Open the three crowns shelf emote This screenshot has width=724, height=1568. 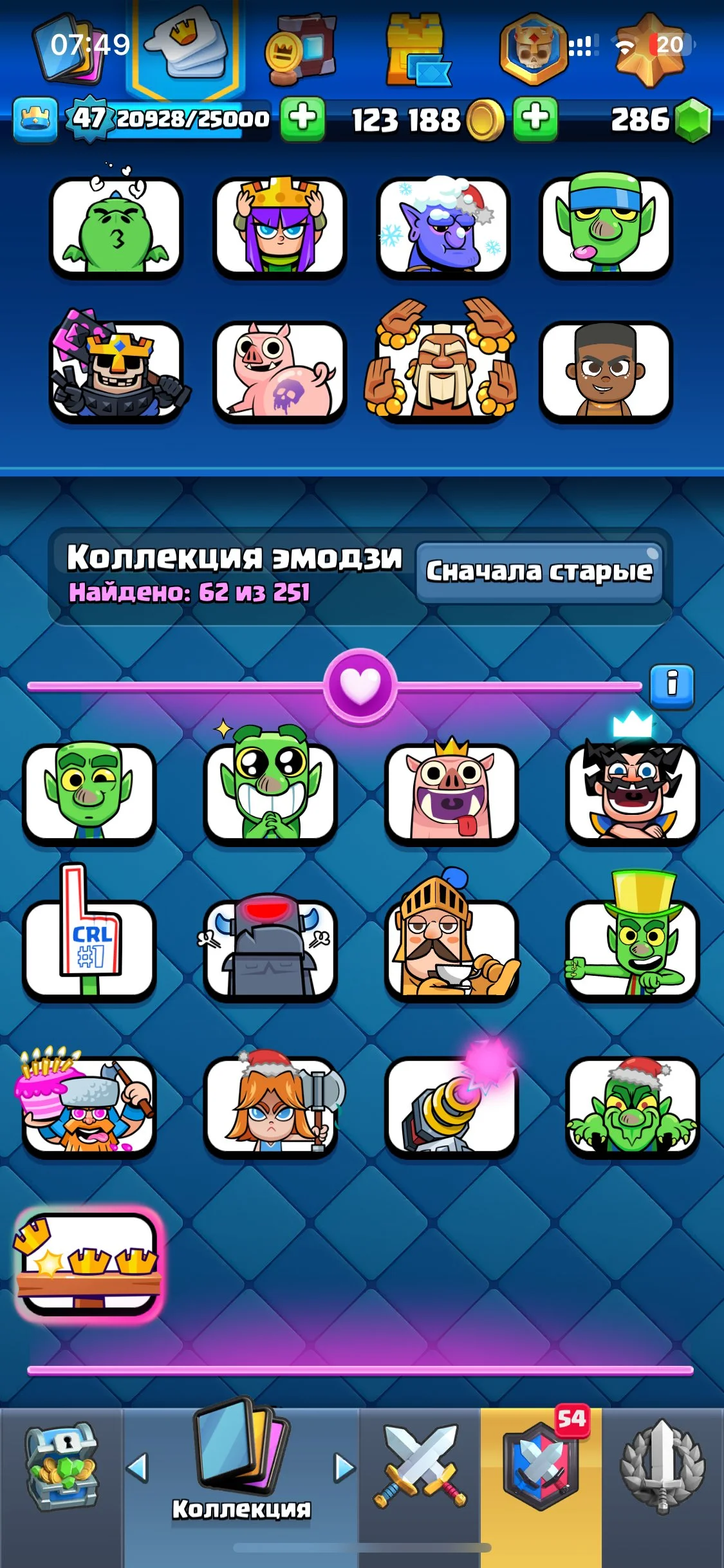[x=89, y=1263]
